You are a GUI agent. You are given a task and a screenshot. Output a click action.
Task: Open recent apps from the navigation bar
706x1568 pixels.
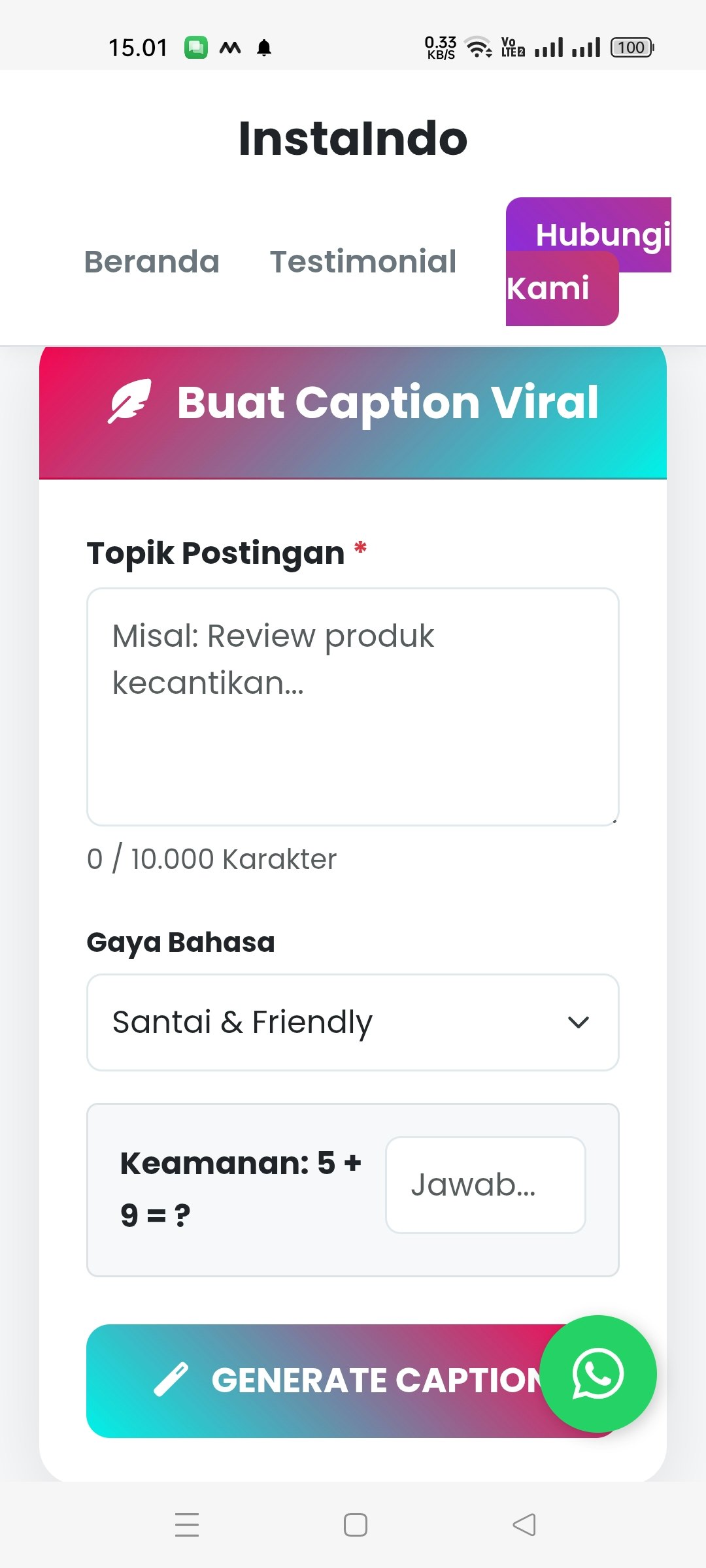[x=187, y=1524]
